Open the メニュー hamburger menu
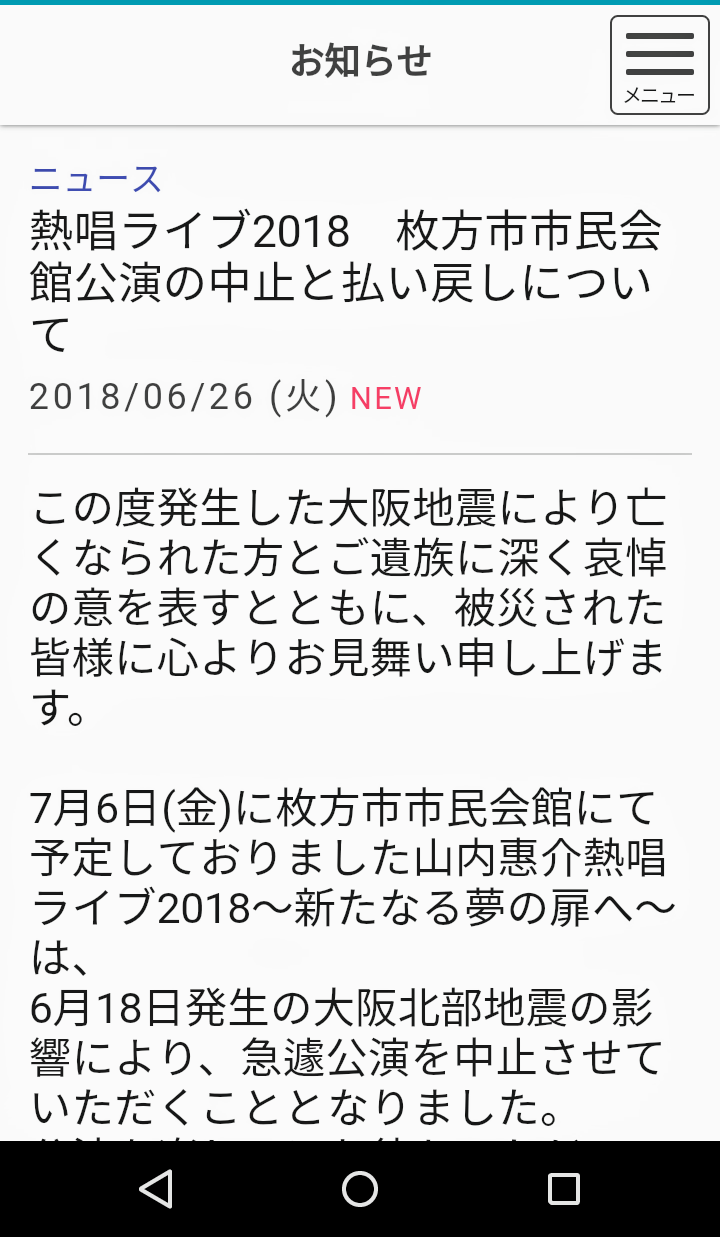Image resolution: width=720 pixels, height=1237 pixels. pyautogui.click(x=659, y=66)
